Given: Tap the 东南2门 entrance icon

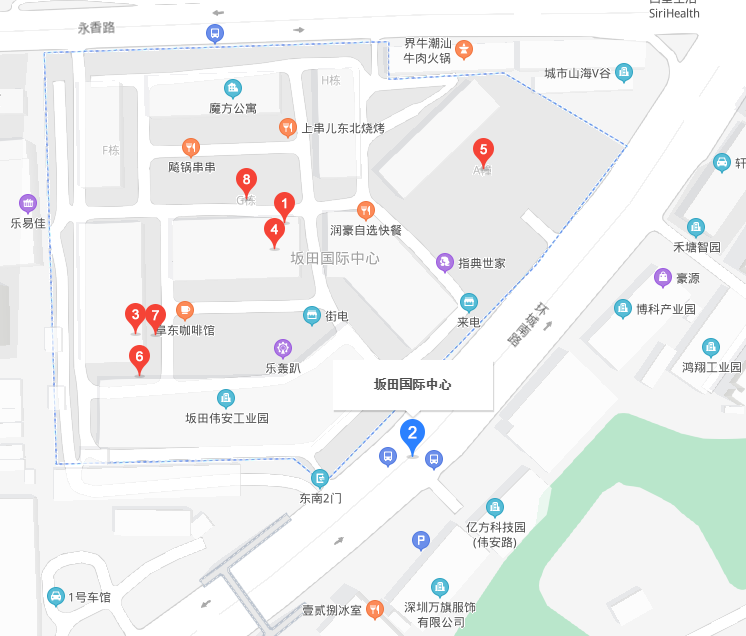Looking at the screenshot, I should 320,478.
